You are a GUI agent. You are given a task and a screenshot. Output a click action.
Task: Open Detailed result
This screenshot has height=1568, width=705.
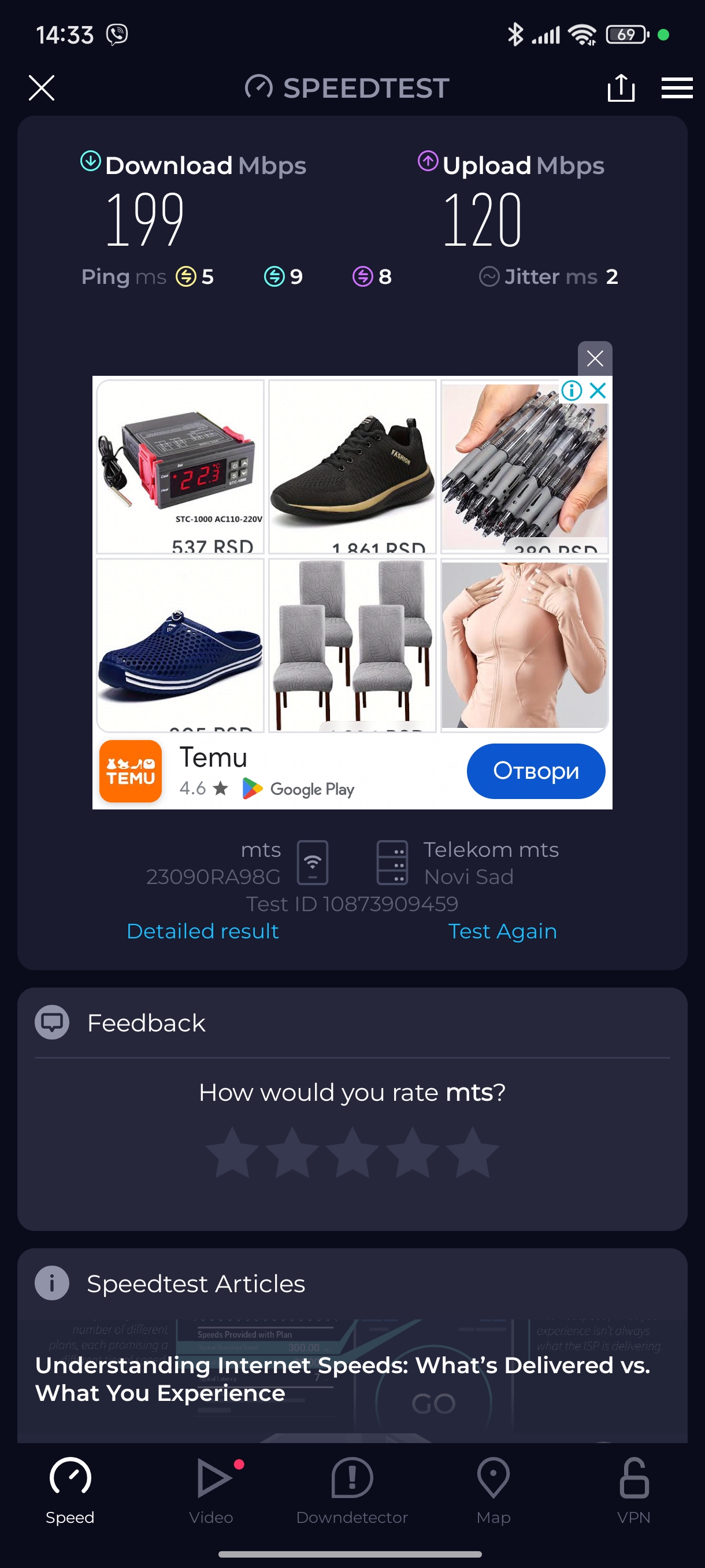point(203,931)
